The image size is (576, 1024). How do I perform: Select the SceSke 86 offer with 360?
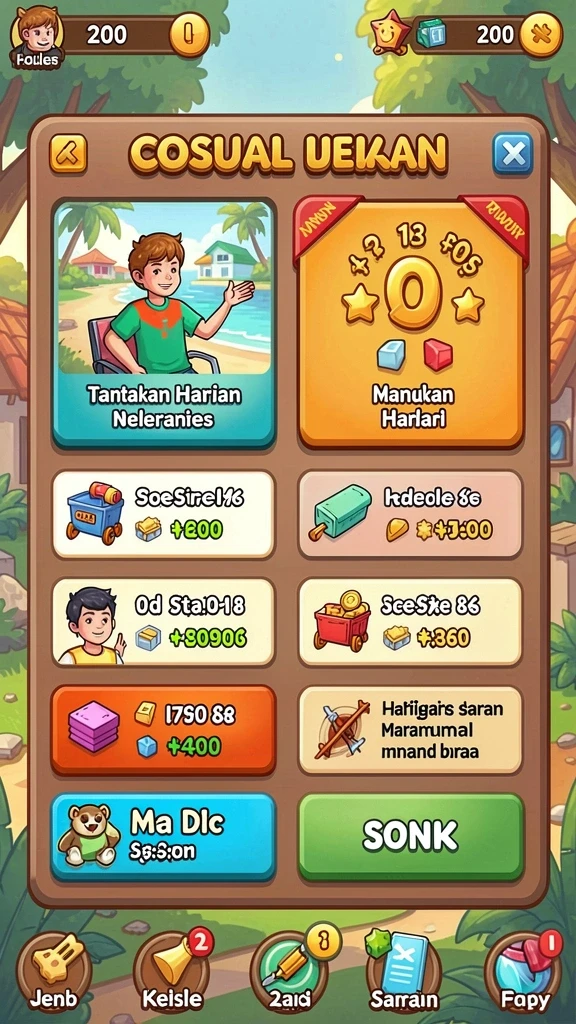click(411, 622)
